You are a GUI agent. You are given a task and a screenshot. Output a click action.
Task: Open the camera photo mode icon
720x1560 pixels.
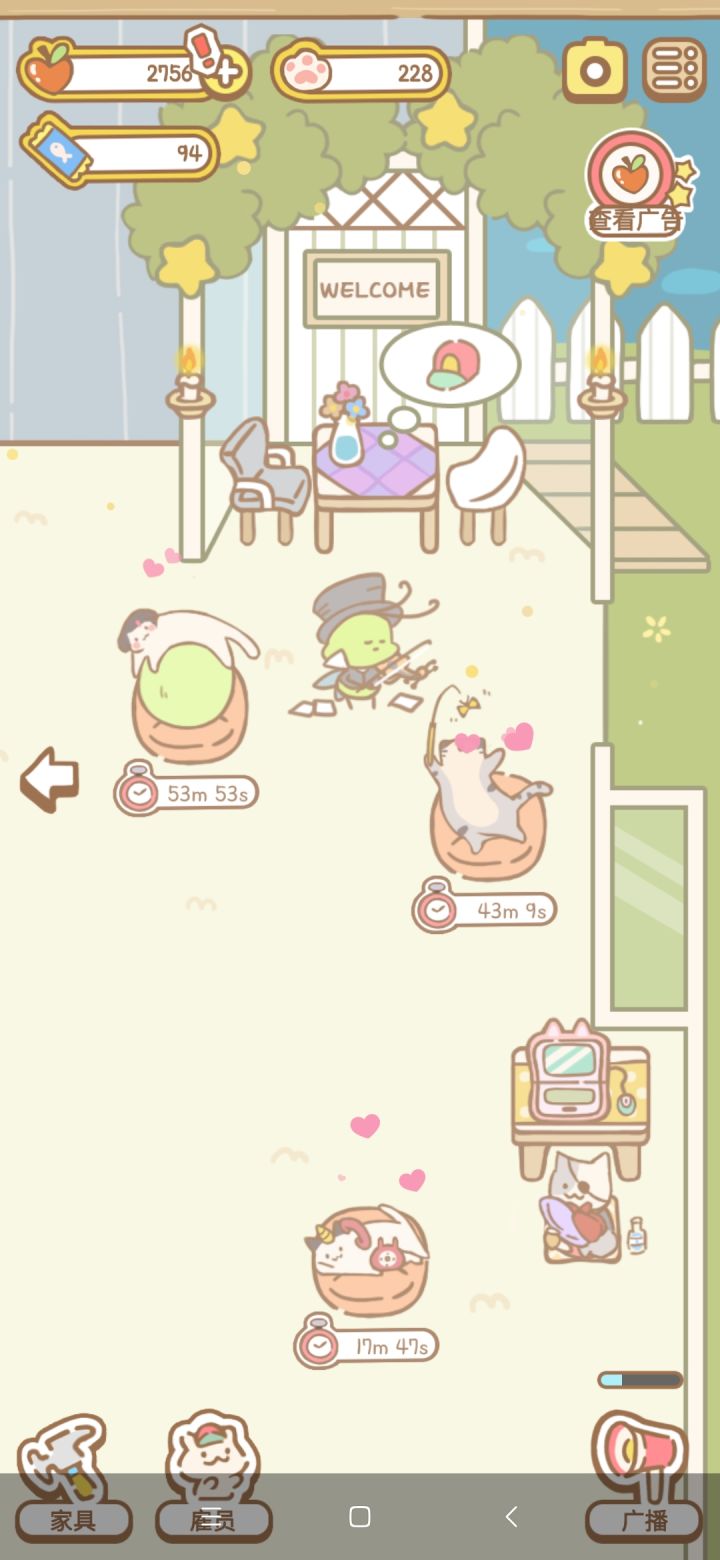coord(594,69)
